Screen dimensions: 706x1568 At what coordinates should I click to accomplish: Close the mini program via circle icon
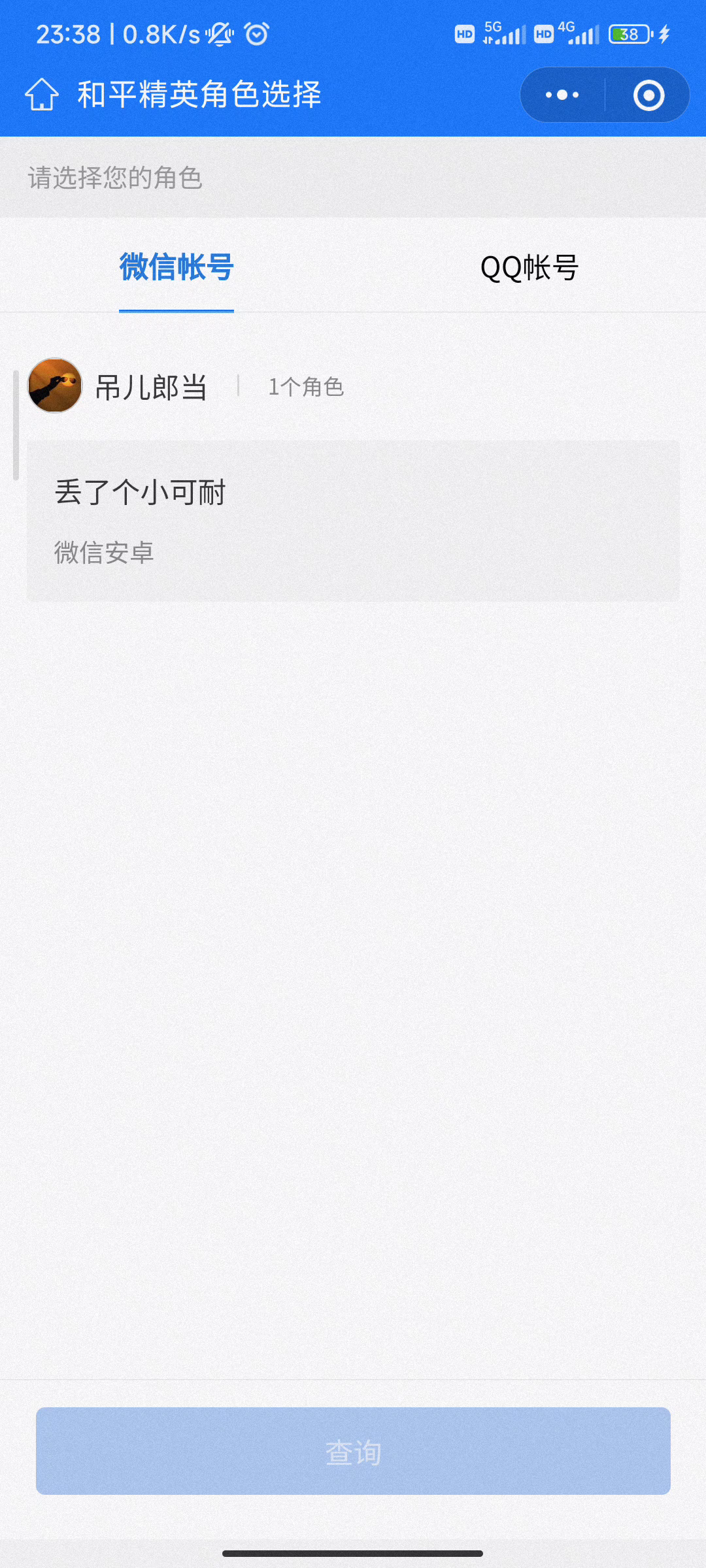coord(648,95)
